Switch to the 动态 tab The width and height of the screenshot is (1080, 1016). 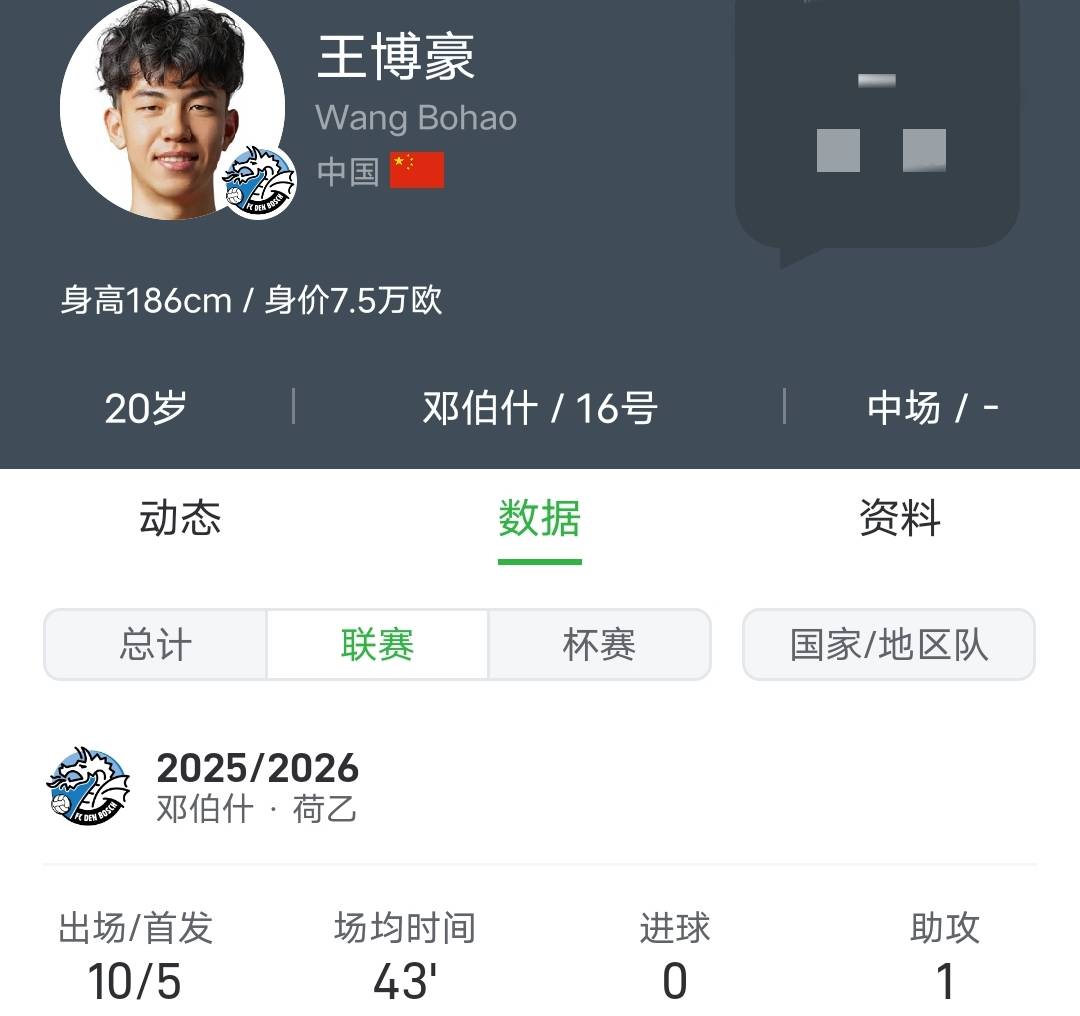180,519
